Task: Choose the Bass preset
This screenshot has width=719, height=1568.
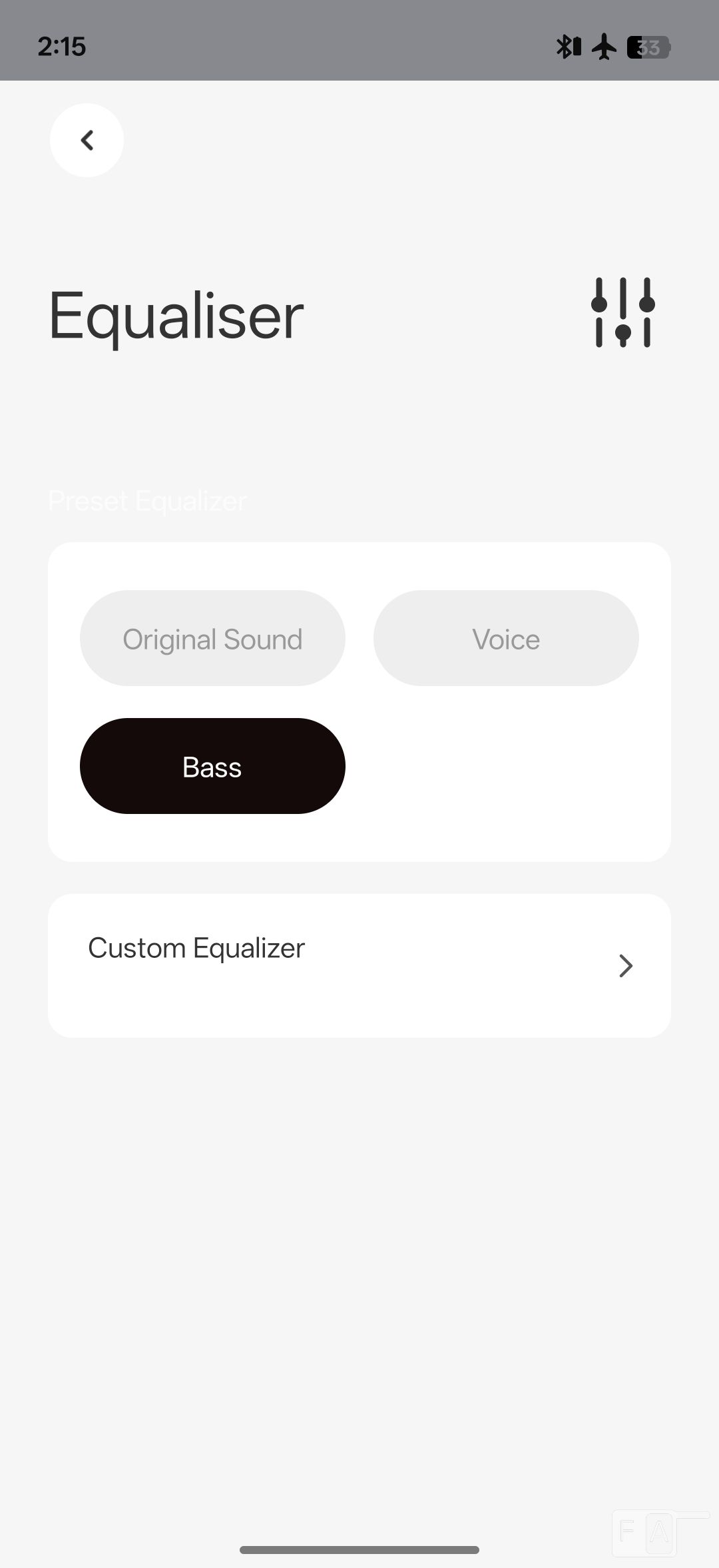Action: [212, 766]
